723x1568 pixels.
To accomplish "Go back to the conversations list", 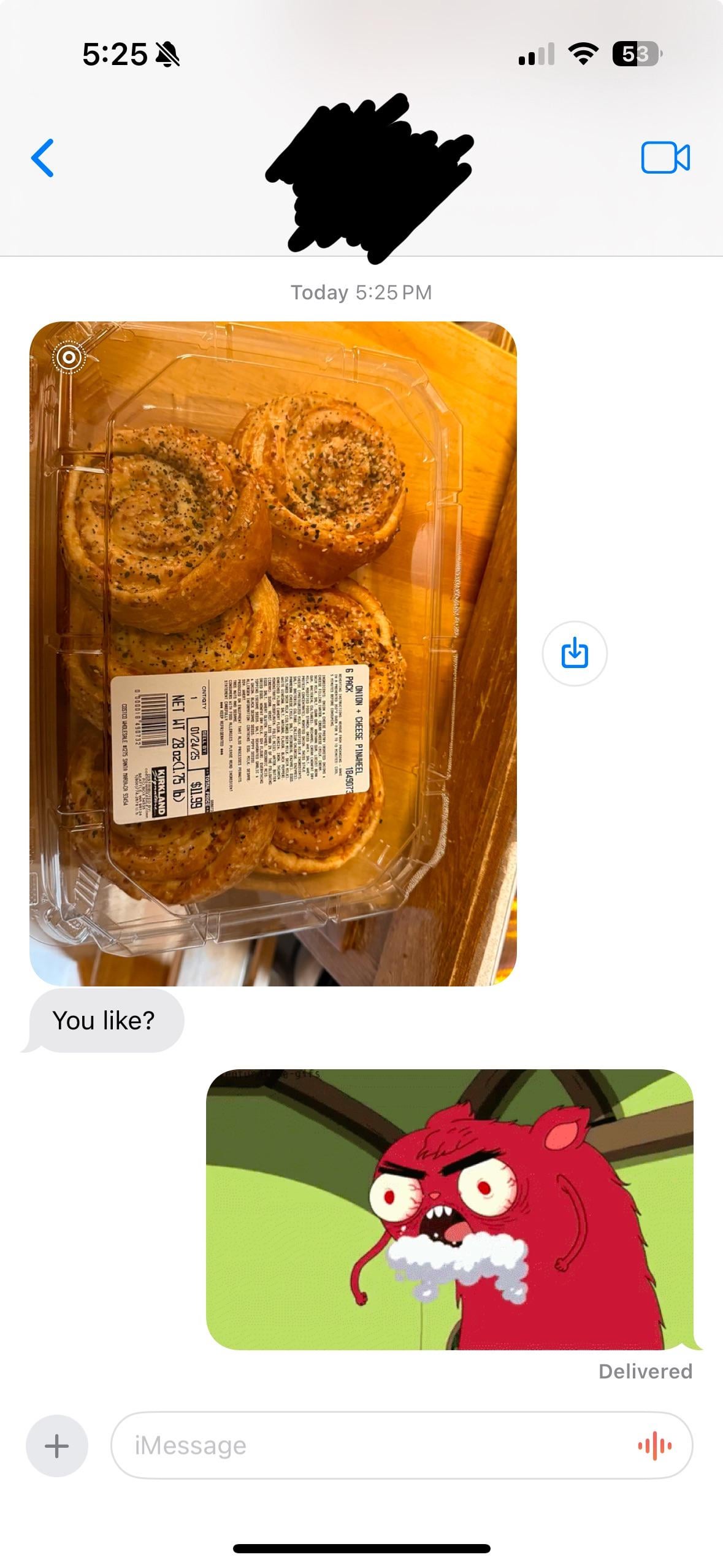I will pyautogui.click(x=43, y=158).
